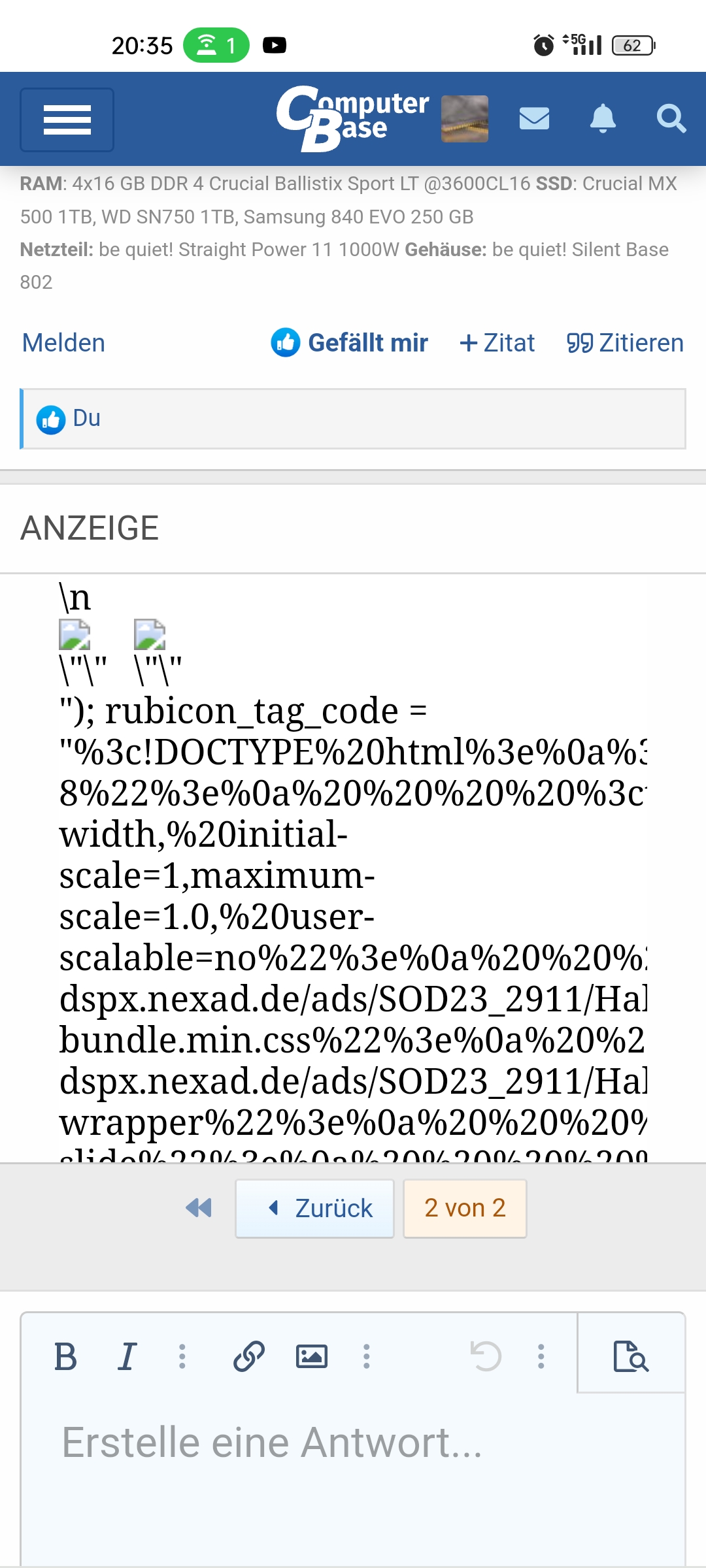Enable bold formatting in the editor

(65, 1357)
